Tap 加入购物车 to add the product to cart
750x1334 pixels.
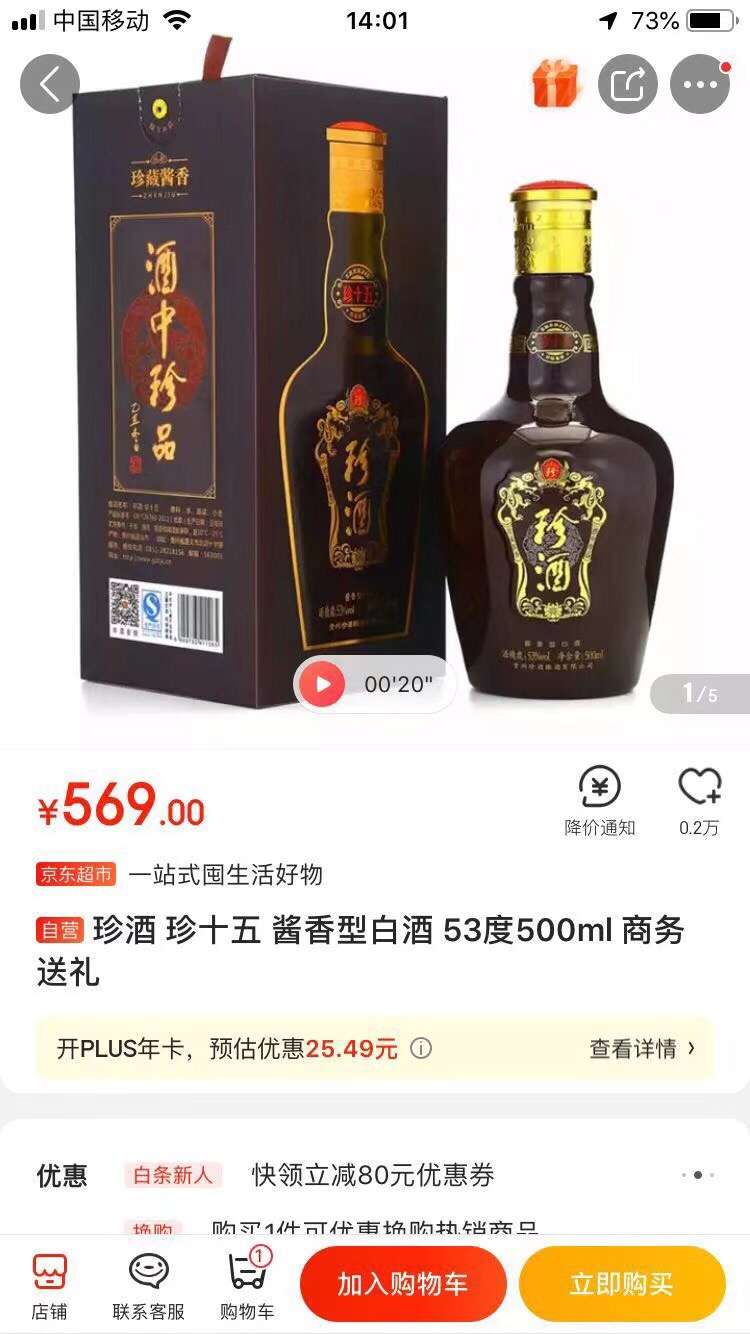[x=403, y=1285]
